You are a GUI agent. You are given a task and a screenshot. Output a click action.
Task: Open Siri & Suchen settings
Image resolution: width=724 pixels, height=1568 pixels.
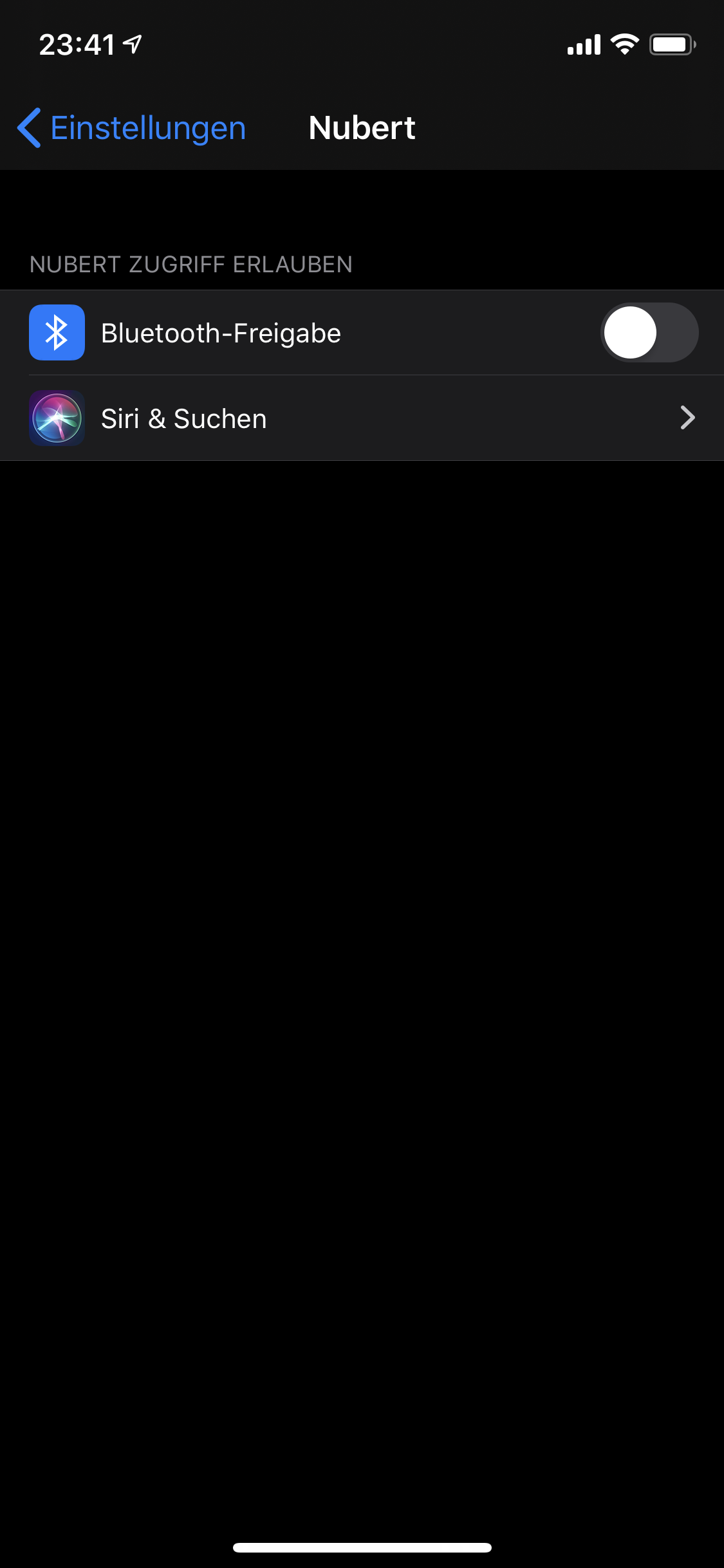(362, 418)
